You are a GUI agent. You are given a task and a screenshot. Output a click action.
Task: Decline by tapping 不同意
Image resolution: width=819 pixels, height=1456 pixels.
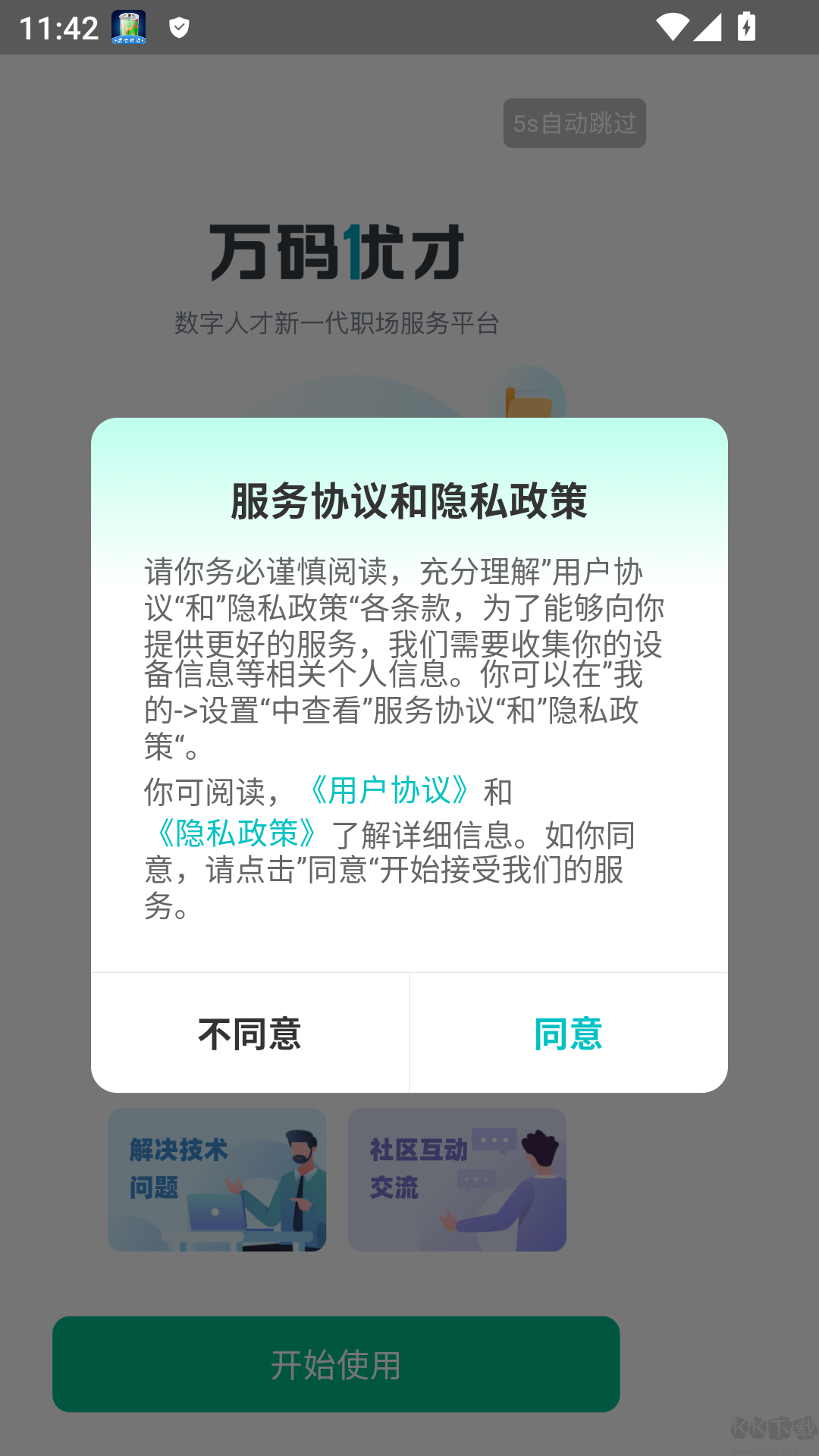click(249, 1031)
